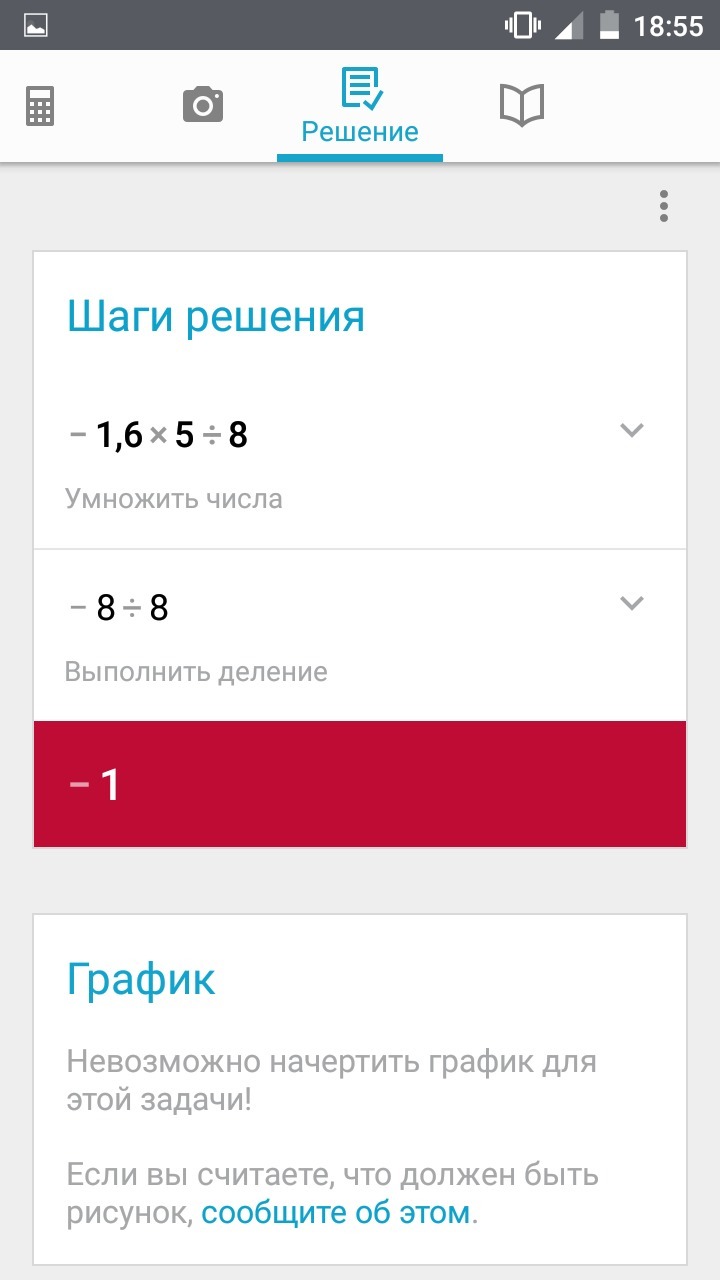
Task: Select the Решение tab
Action: pyautogui.click(x=360, y=107)
